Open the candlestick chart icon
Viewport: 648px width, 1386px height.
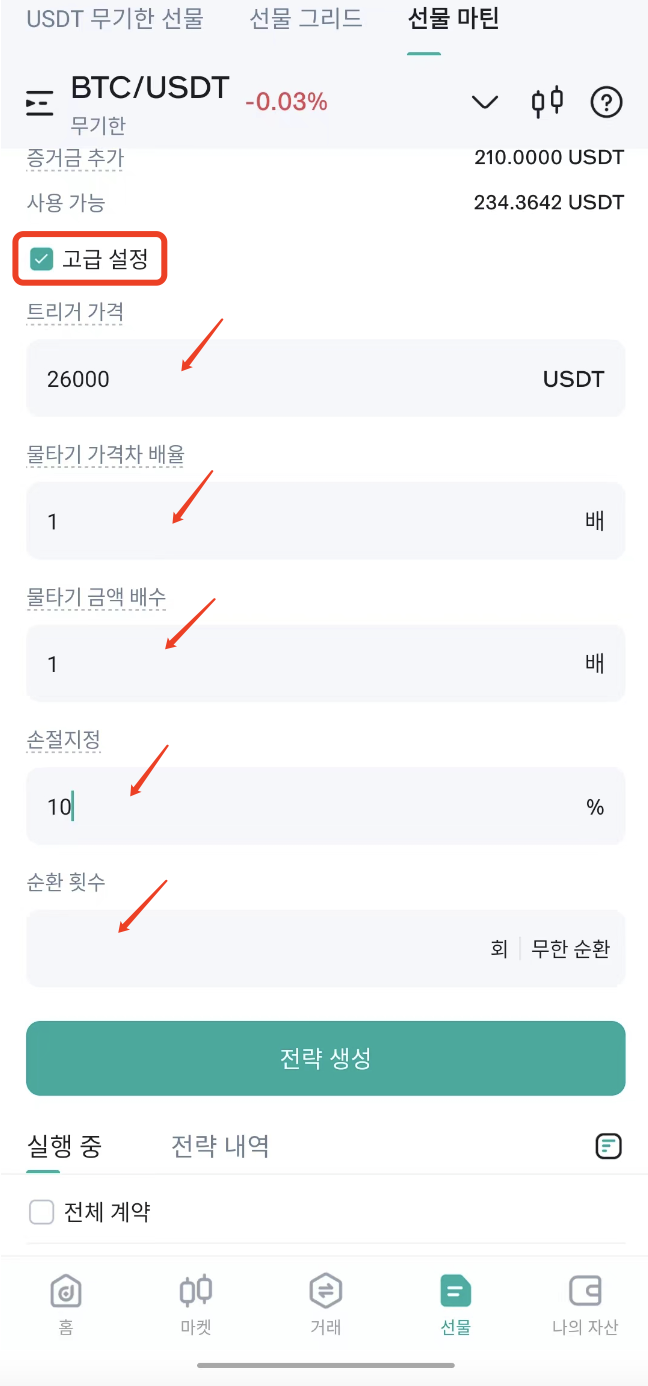tap(547, 101)
